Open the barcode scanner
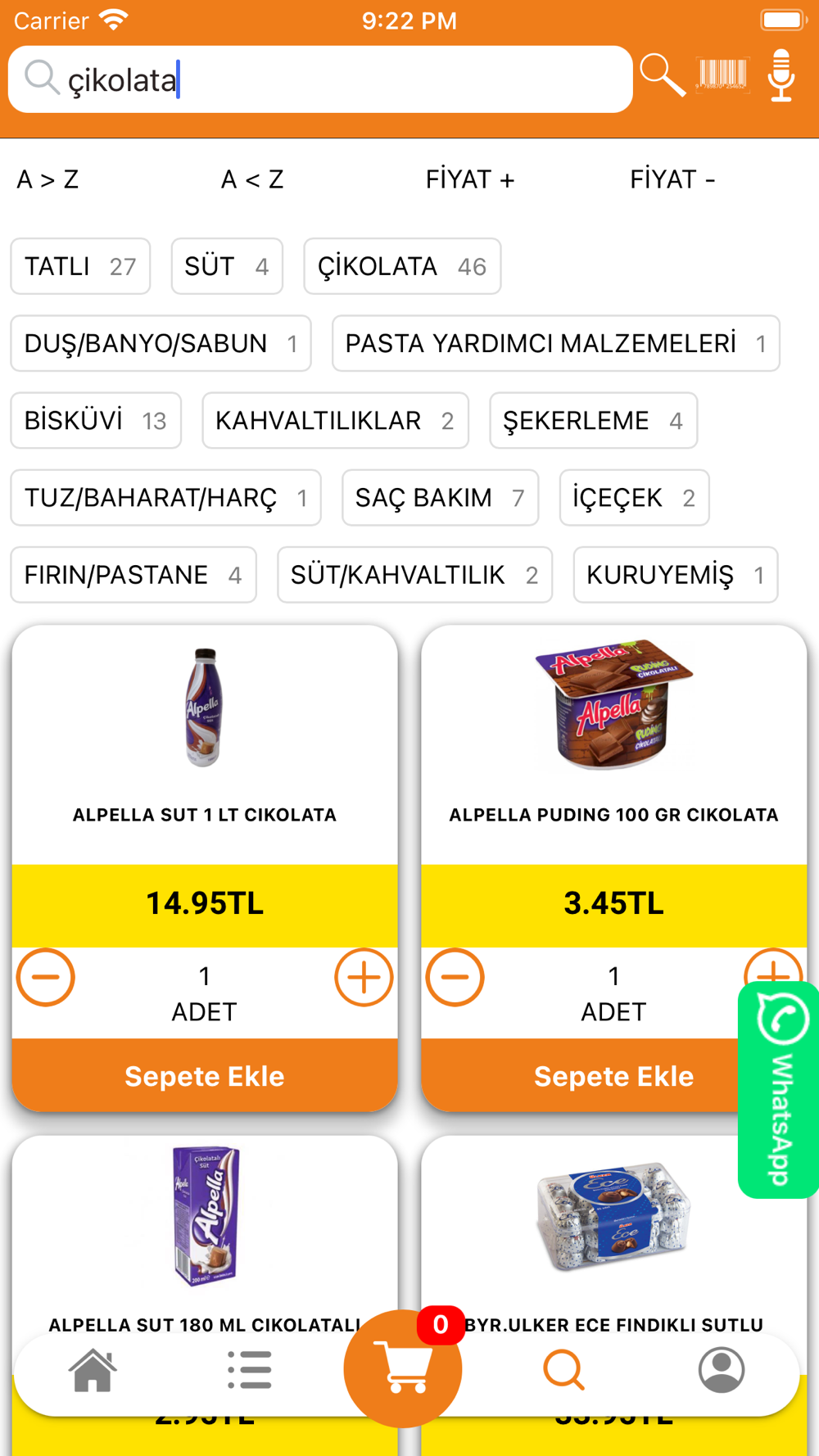Image resolution: width=819 pixels, height=1456 pixels. tap(722, 76)
